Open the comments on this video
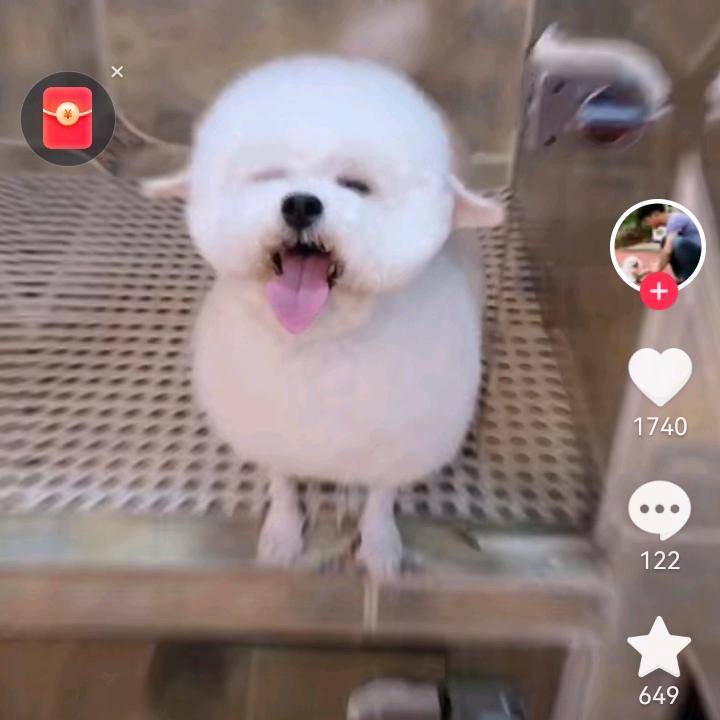The image size is (720, 720). (659, 509)
